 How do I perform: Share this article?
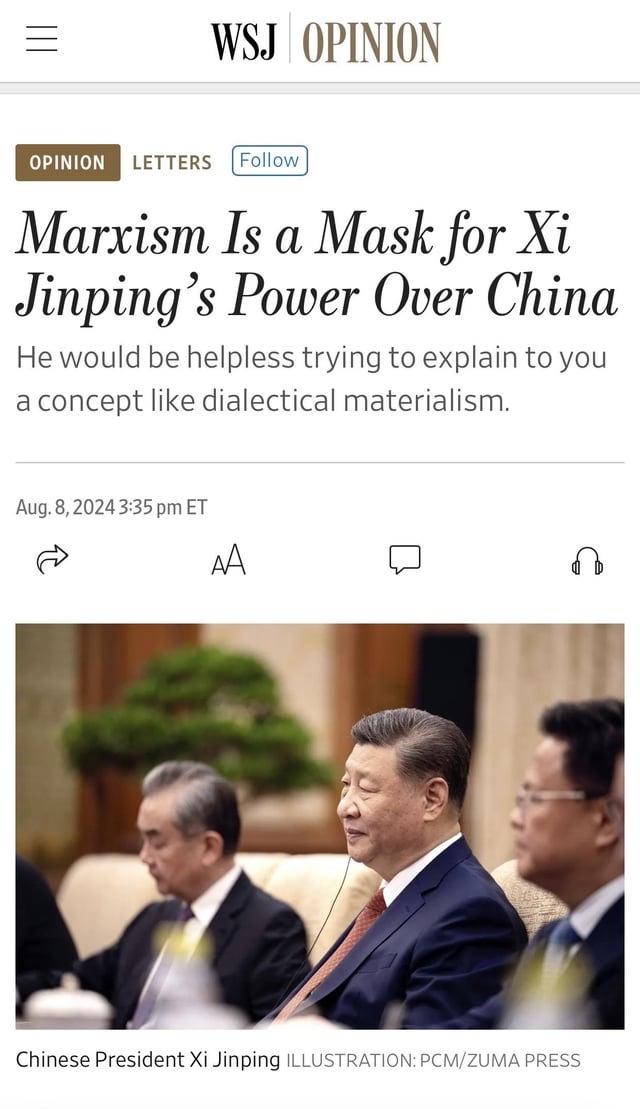(x=52, y=559)
